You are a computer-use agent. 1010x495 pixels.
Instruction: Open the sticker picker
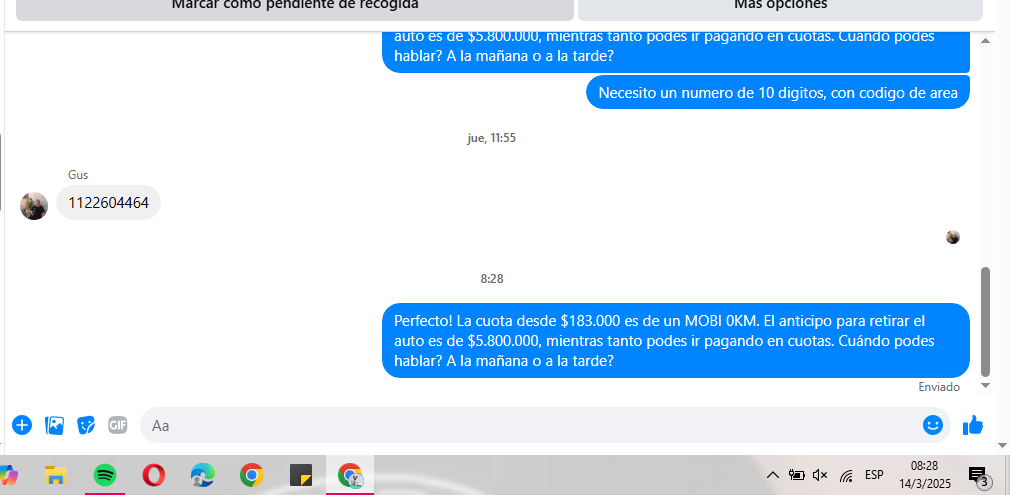[x=86, y=425]
